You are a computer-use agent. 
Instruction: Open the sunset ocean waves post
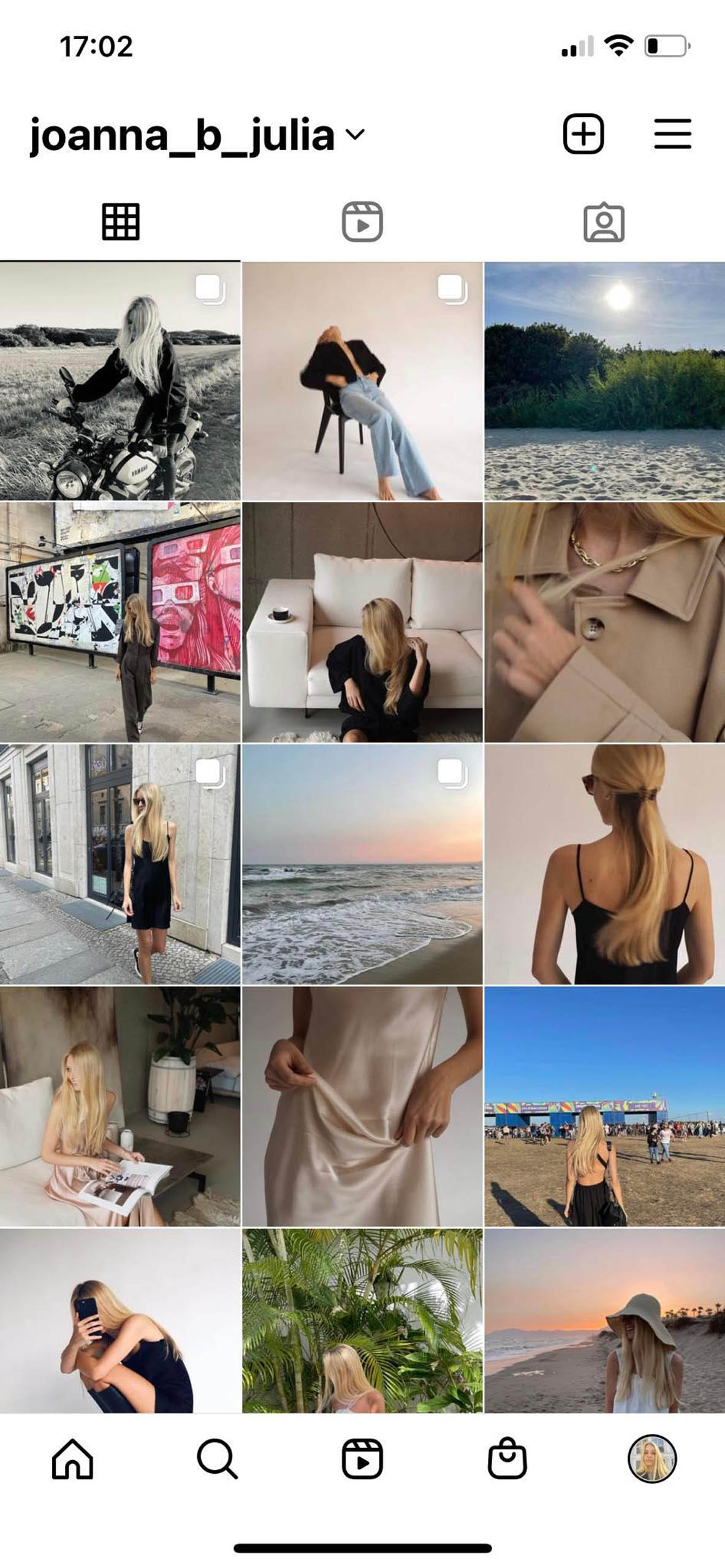[362, 864]
